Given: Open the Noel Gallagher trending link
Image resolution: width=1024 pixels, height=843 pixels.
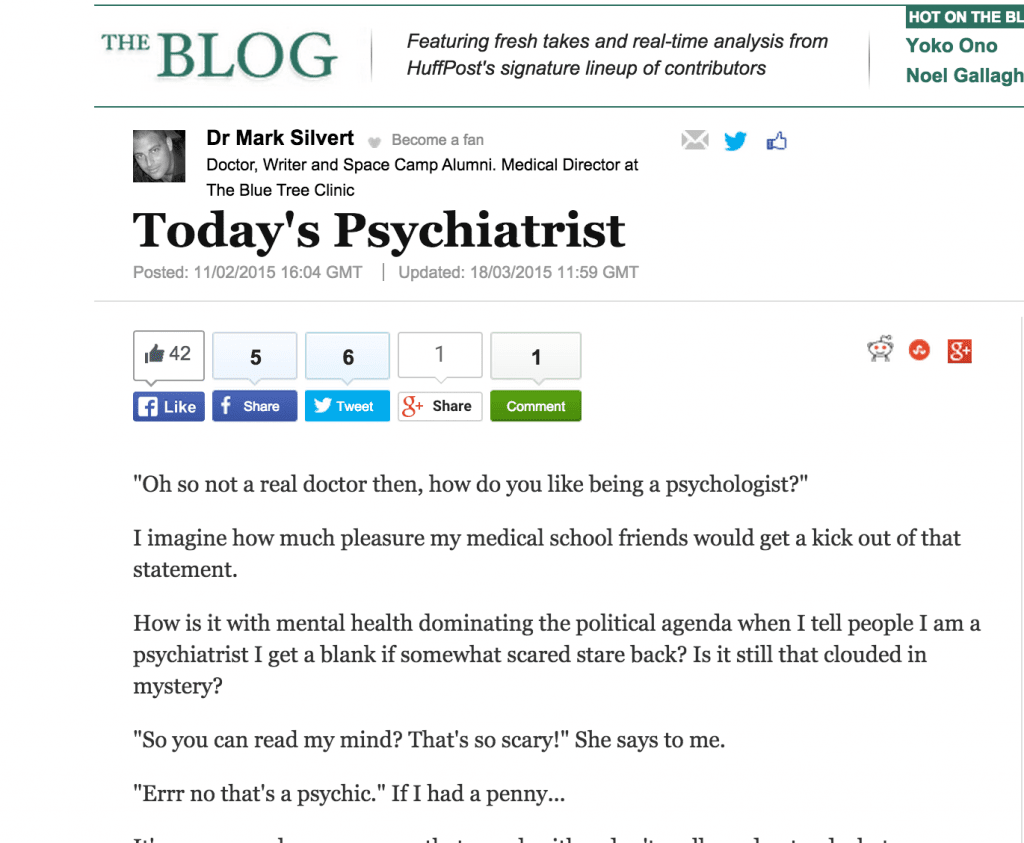Looking at the screenshot, I should point(964,76).
